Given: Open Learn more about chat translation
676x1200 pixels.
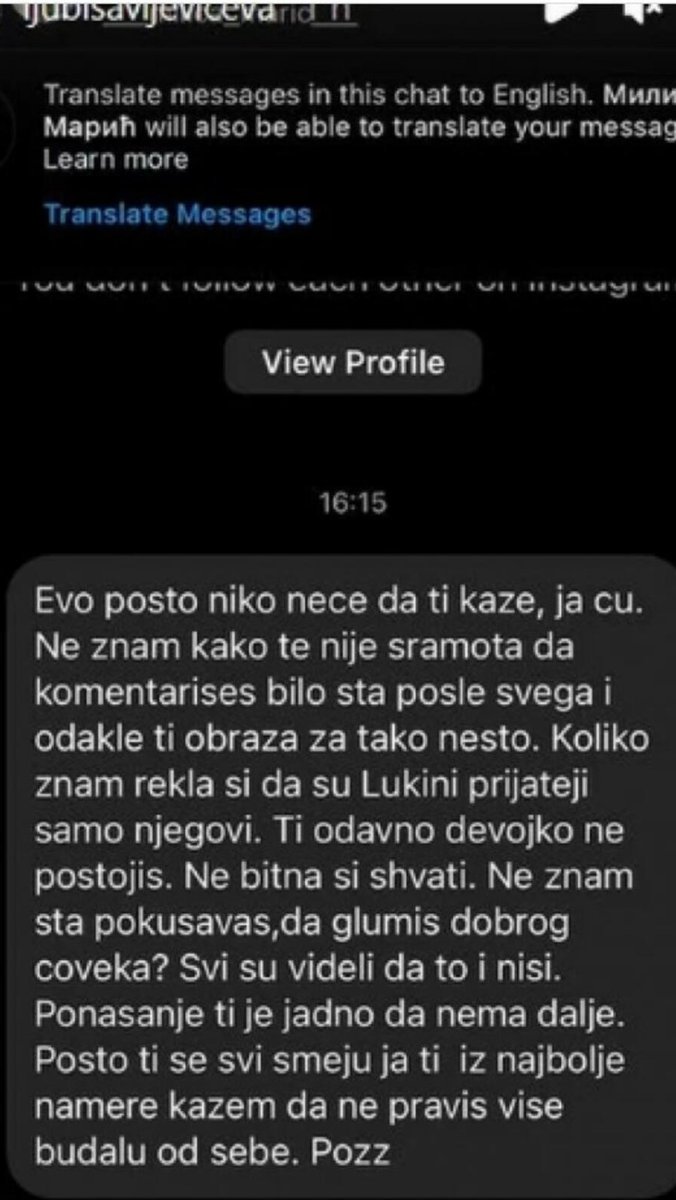Looking at the screenshot, I should point(115,159).
